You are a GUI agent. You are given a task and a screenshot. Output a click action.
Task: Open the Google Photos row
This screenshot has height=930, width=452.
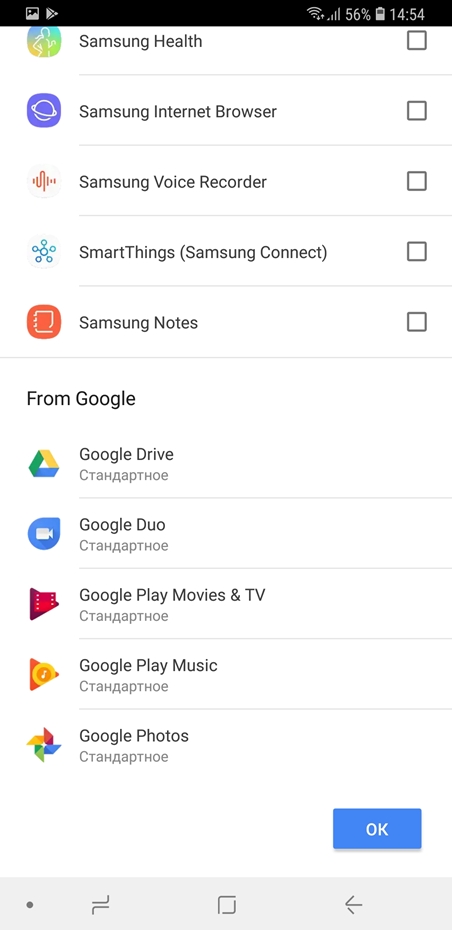pyautogui.click(x=226, y=745)
